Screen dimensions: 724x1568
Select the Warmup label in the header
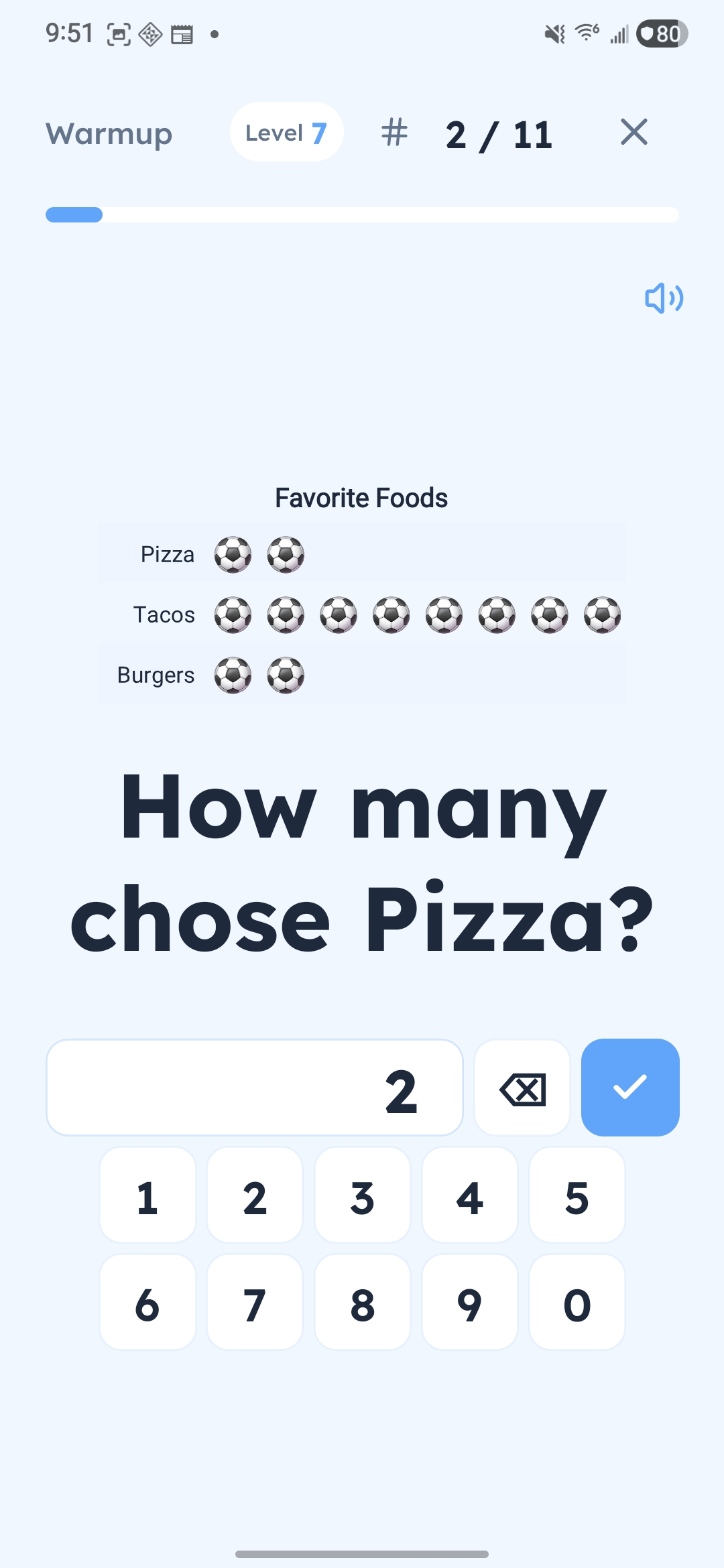(x=108, y=133)
